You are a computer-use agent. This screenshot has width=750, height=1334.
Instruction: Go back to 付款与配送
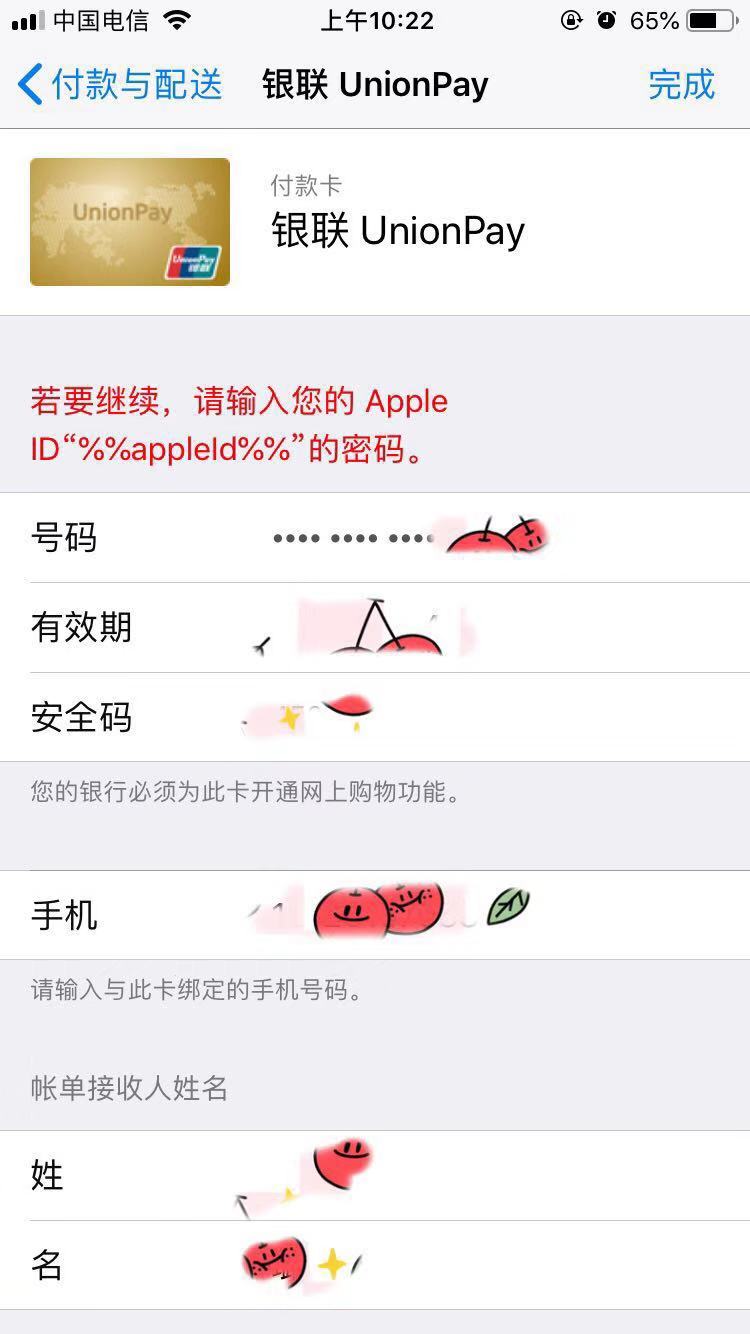[x=120, y=85]
